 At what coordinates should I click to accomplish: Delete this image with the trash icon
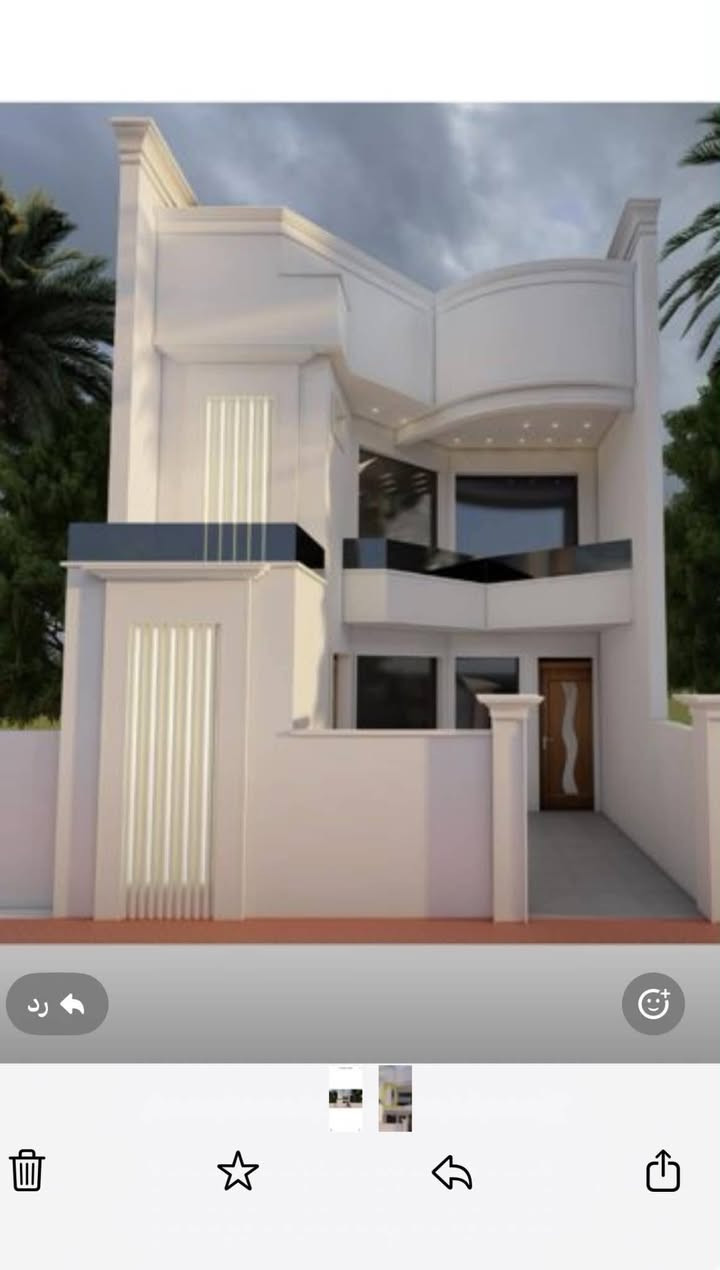(x=27, y=1170)
